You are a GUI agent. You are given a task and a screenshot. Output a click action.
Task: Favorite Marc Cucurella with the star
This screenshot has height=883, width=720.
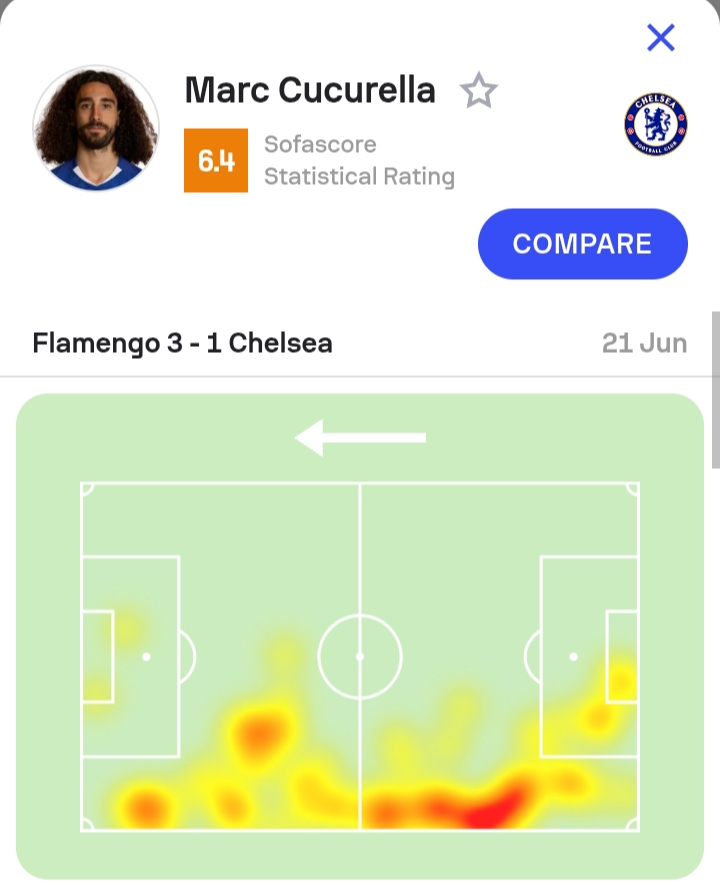[478, 92]
